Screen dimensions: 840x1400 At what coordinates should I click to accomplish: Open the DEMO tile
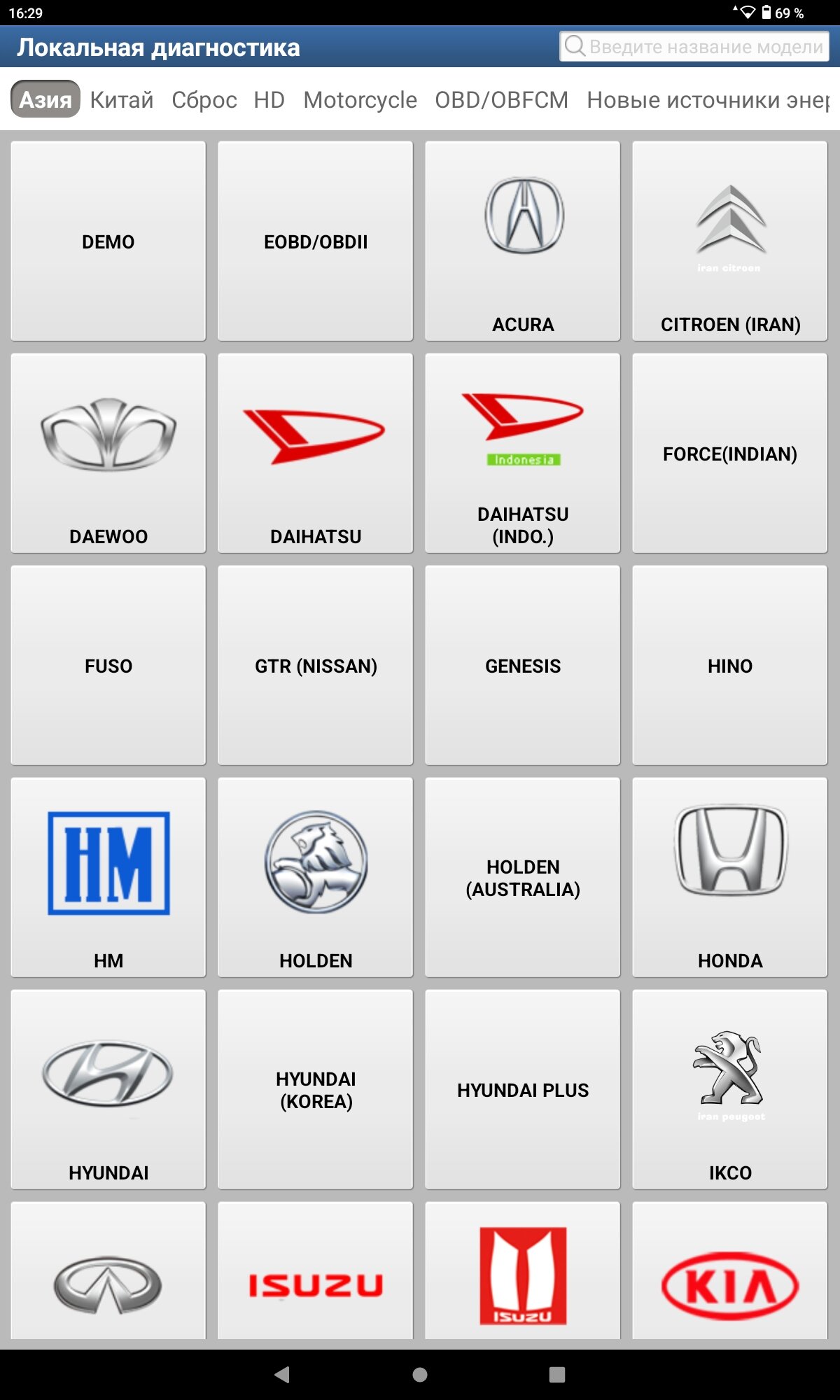click(x=108, y=241)
